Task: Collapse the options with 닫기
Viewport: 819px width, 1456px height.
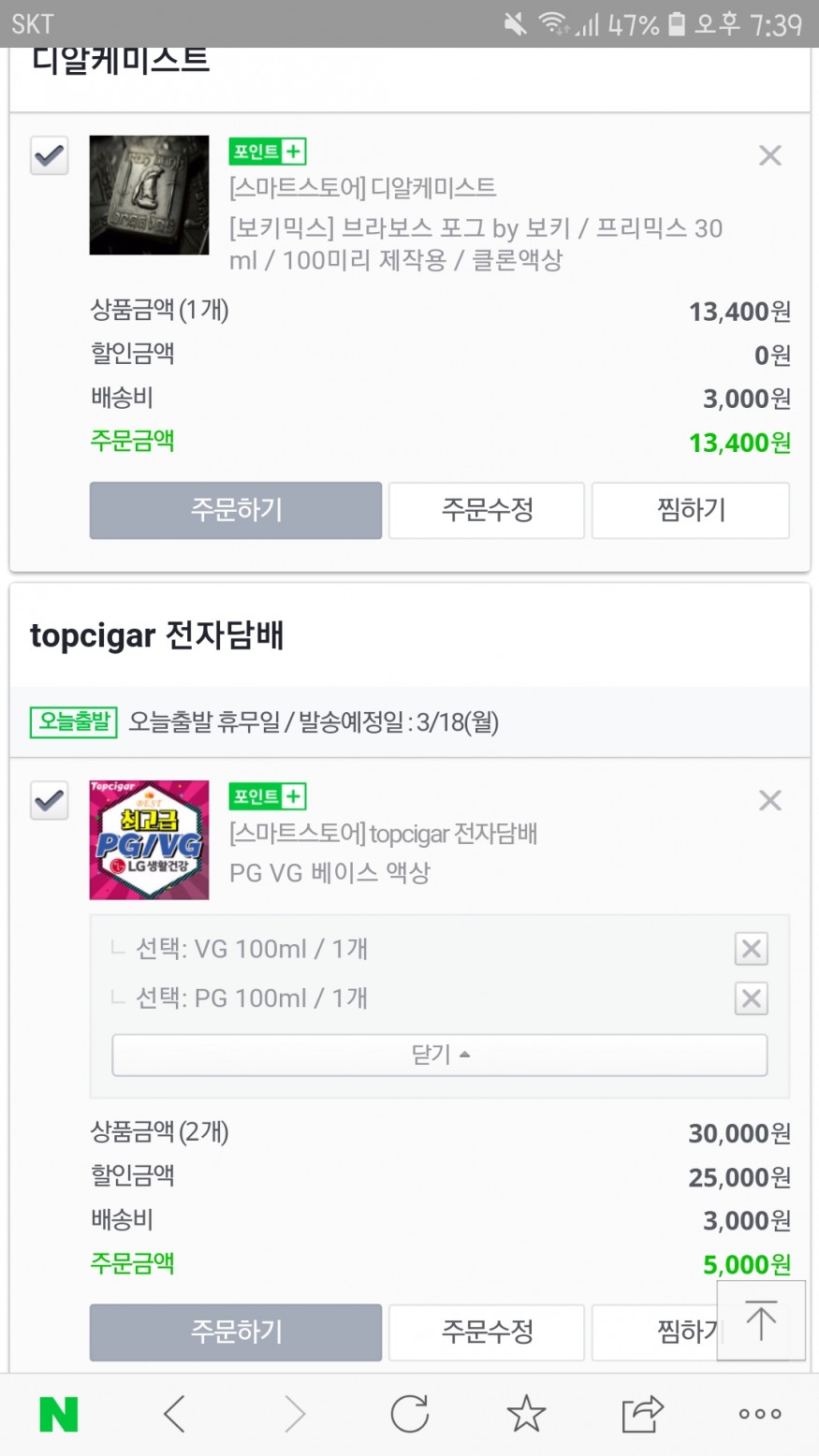Action: tap(440, 1055)
